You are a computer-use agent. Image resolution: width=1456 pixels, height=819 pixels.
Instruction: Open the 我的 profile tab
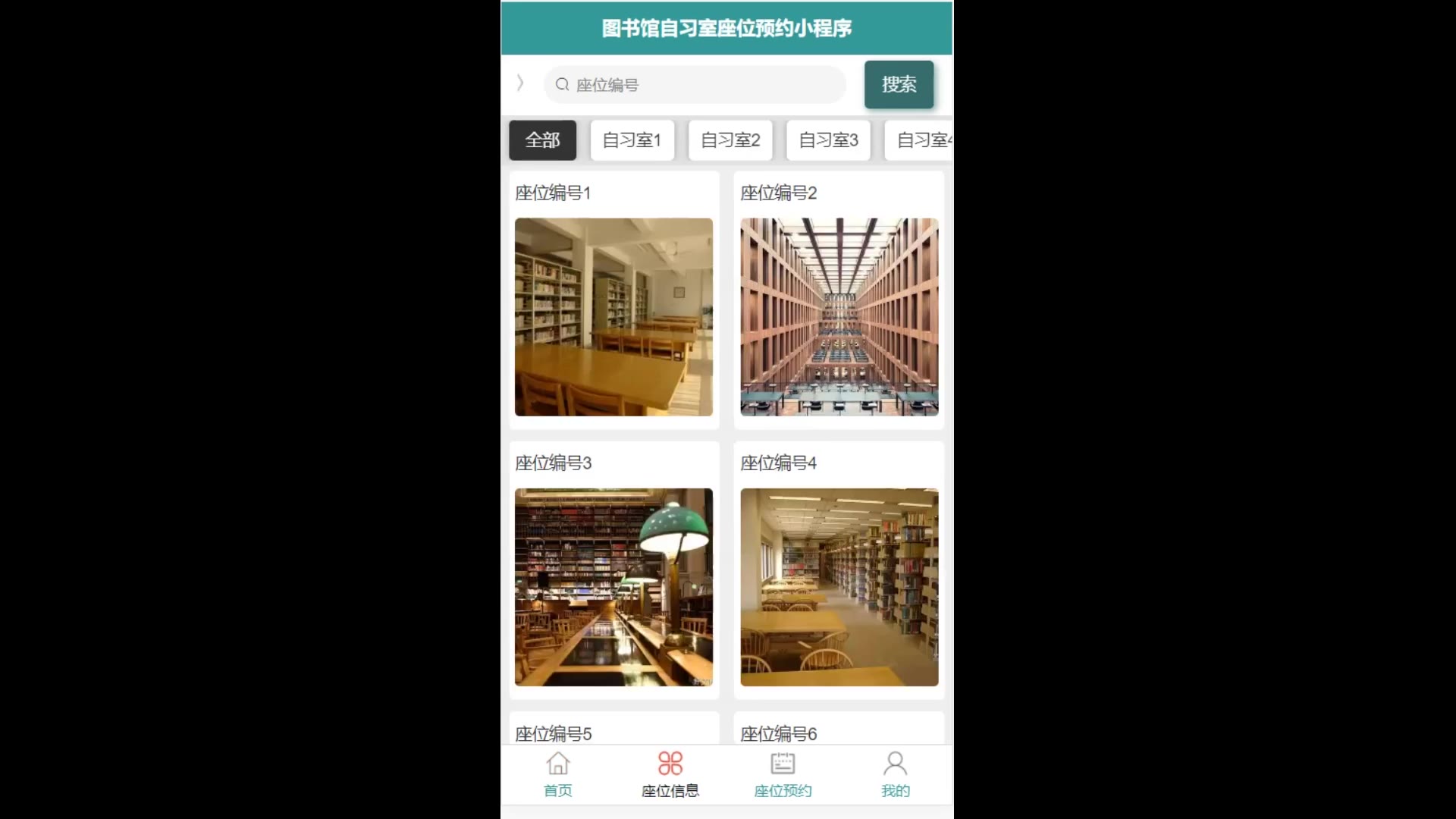(895, 774)
